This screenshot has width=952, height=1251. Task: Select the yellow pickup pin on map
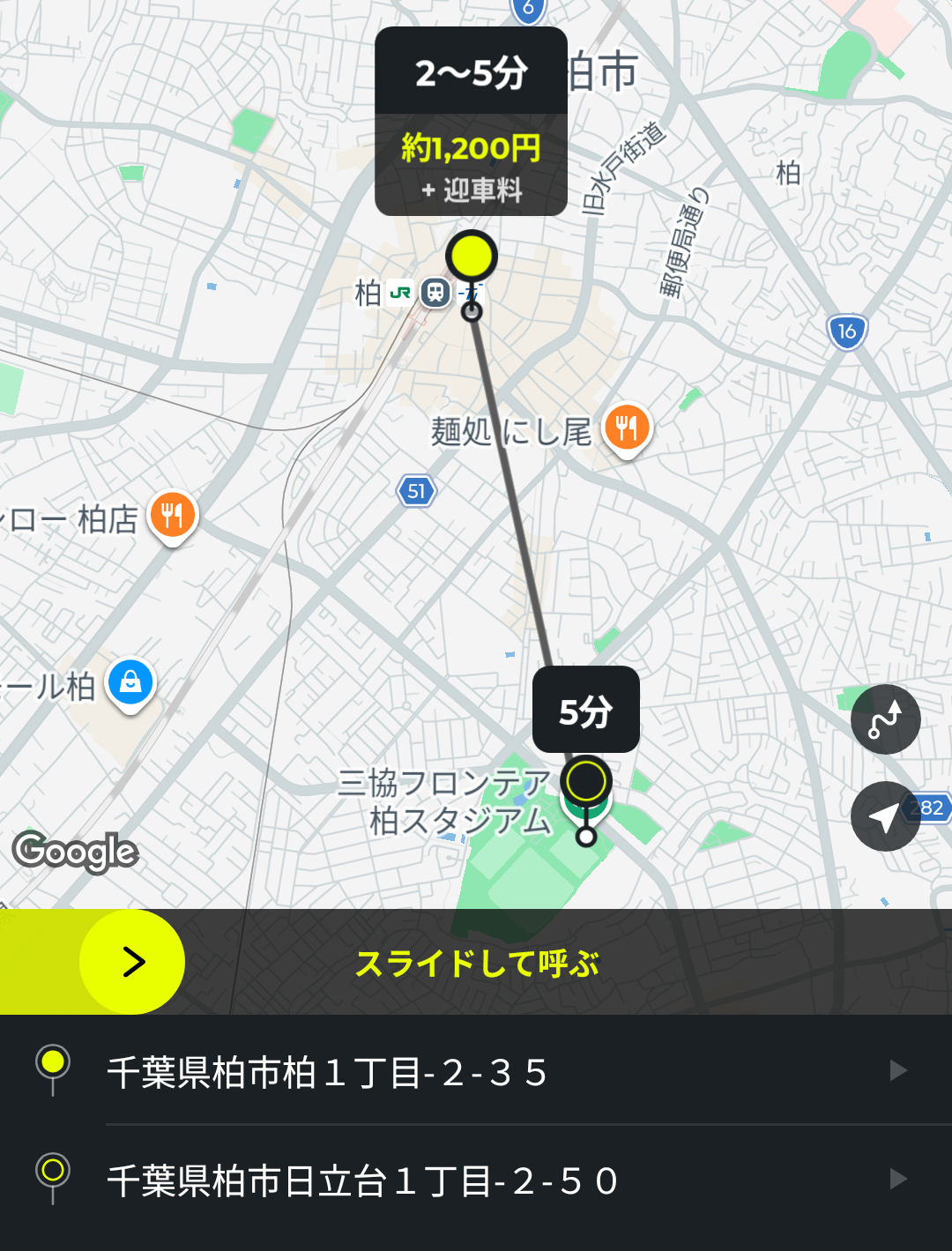472,257
